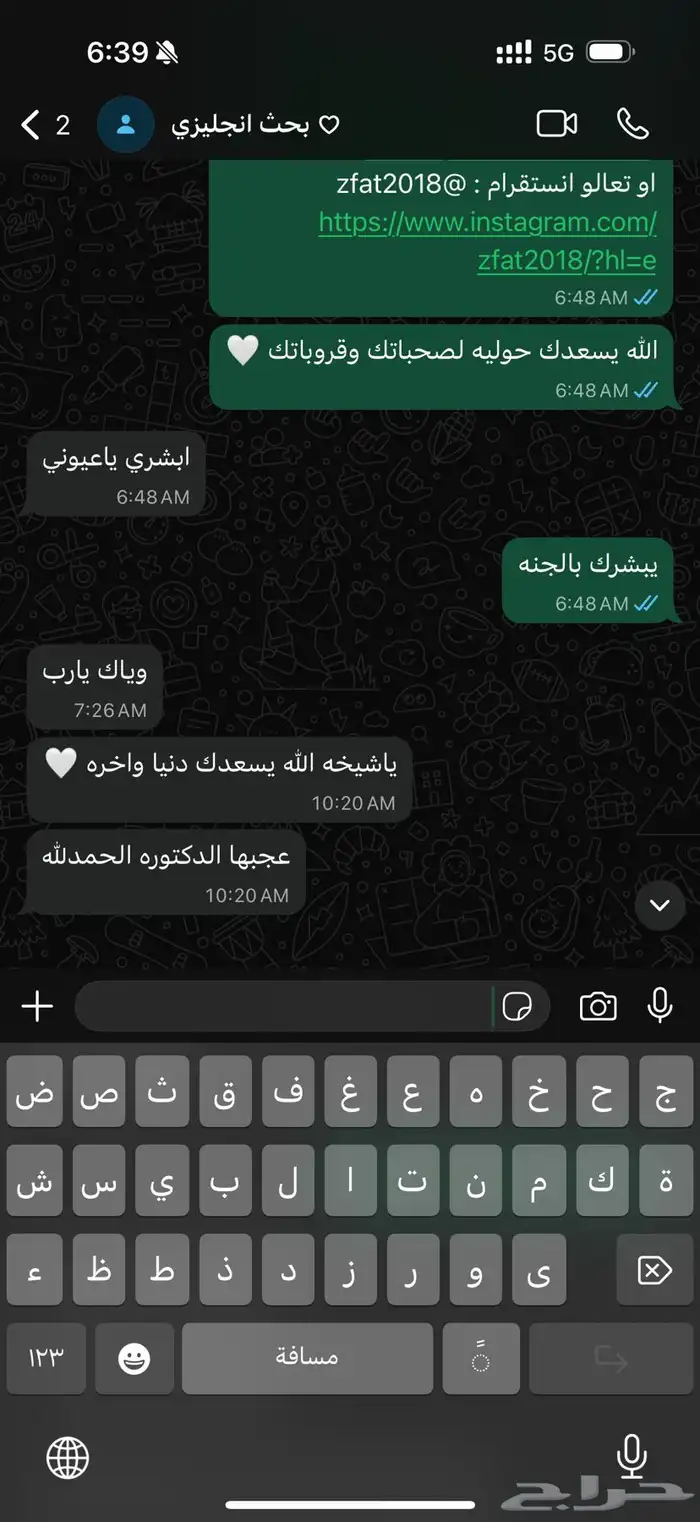Viewport: 700px width, 1522px height.
Task: Open the attachment plus menu
Action: click(x=37, y=1006)
